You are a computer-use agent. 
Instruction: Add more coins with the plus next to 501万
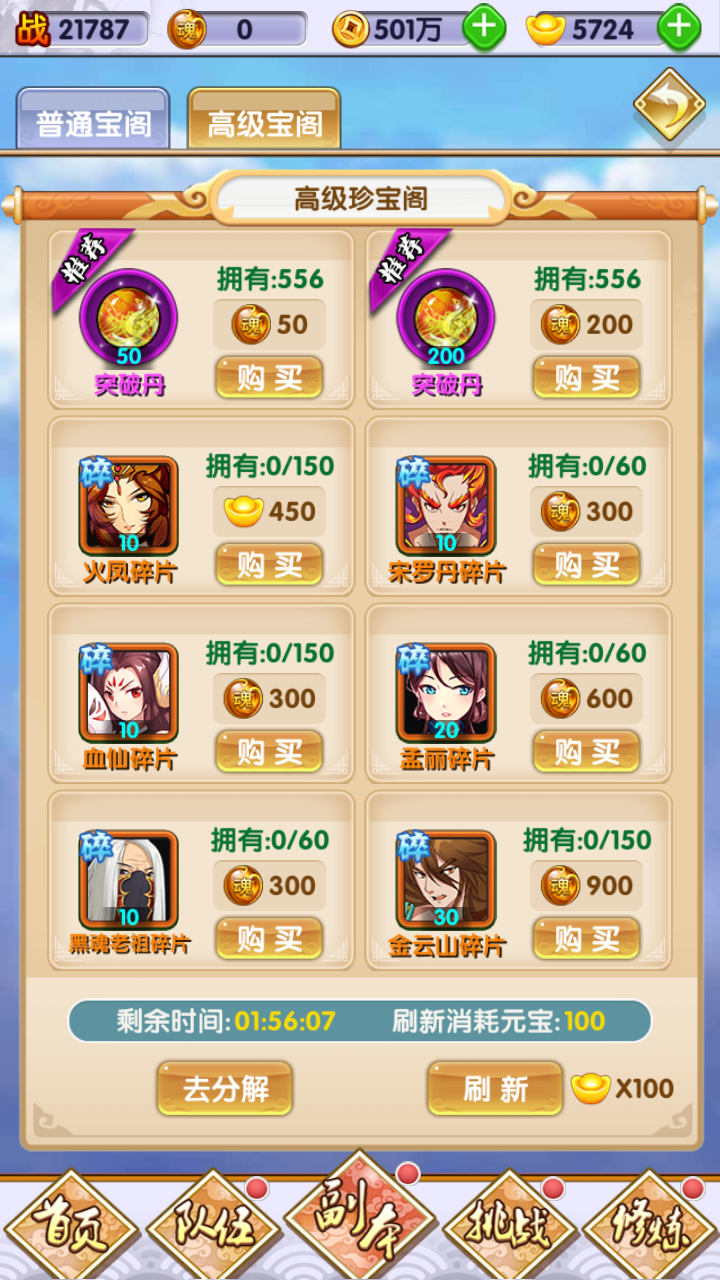[x=484, y=28]
